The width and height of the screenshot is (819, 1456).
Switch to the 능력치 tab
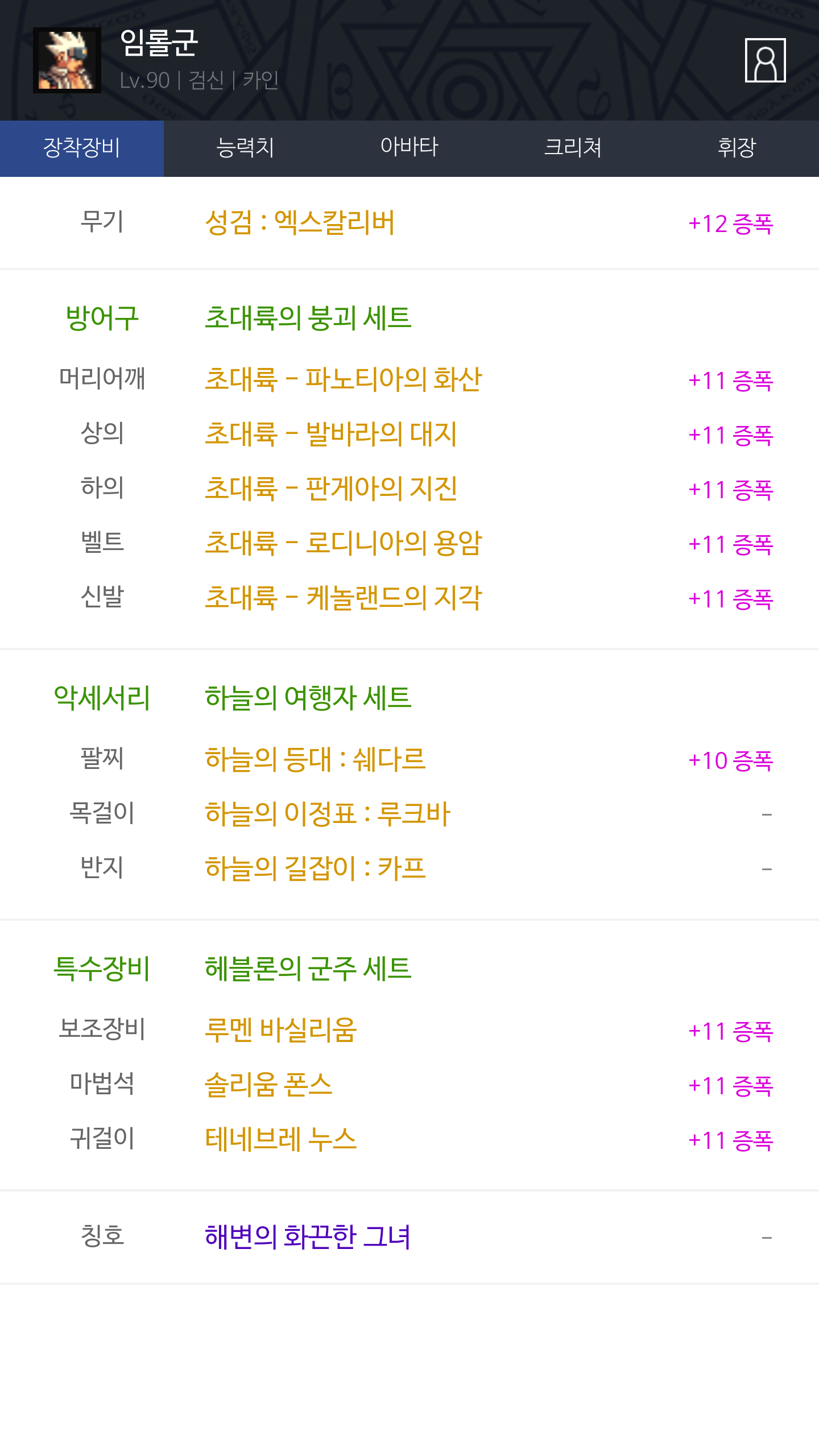[x=246, y=148]
